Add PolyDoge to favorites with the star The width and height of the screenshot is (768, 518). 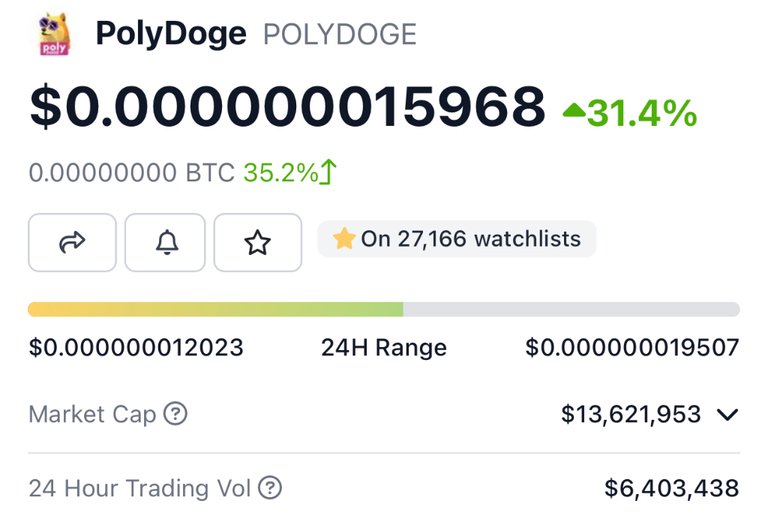tap(258, 242)
